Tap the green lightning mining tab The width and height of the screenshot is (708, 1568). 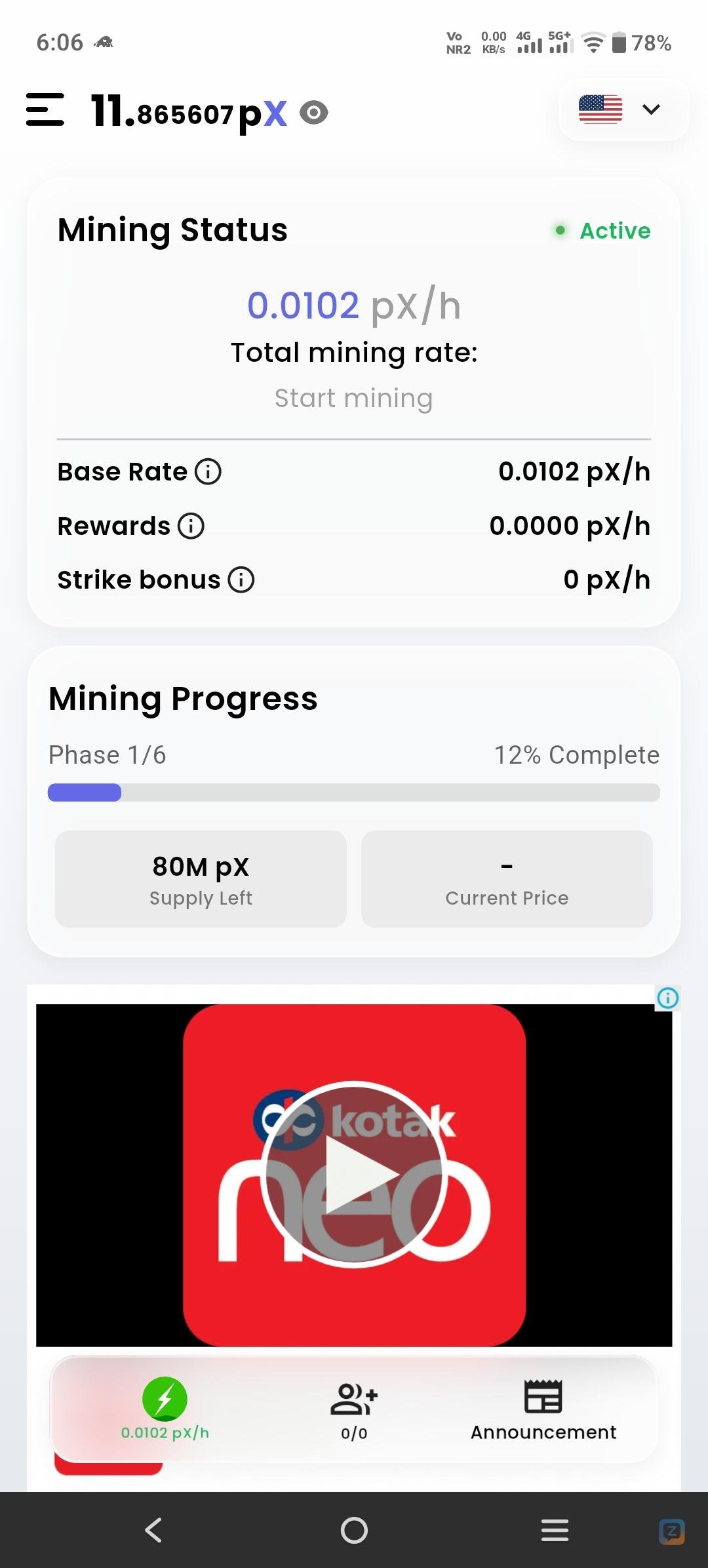coord(165,1408)
